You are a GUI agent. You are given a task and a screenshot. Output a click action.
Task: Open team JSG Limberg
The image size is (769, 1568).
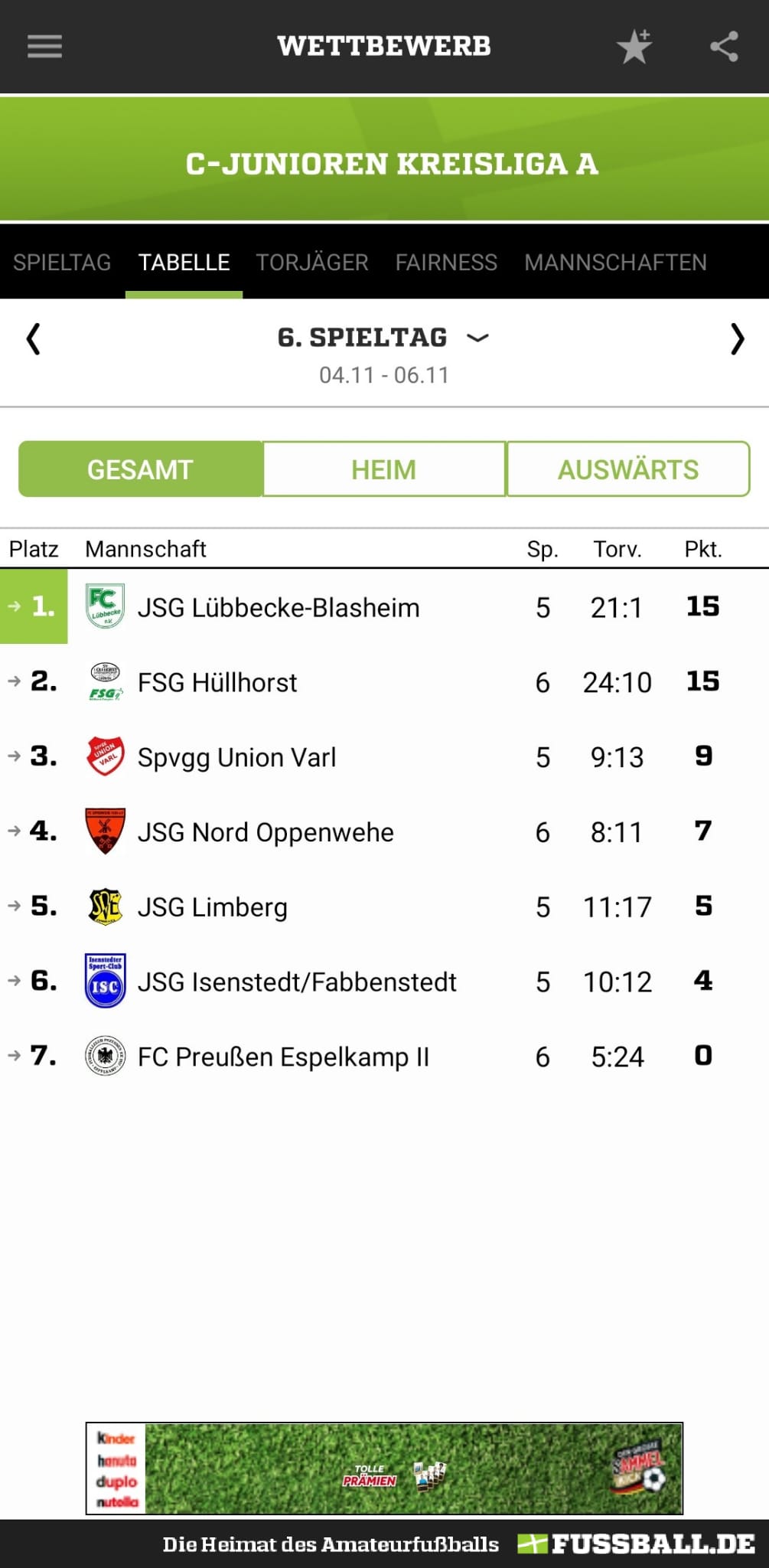click(384, 907)
